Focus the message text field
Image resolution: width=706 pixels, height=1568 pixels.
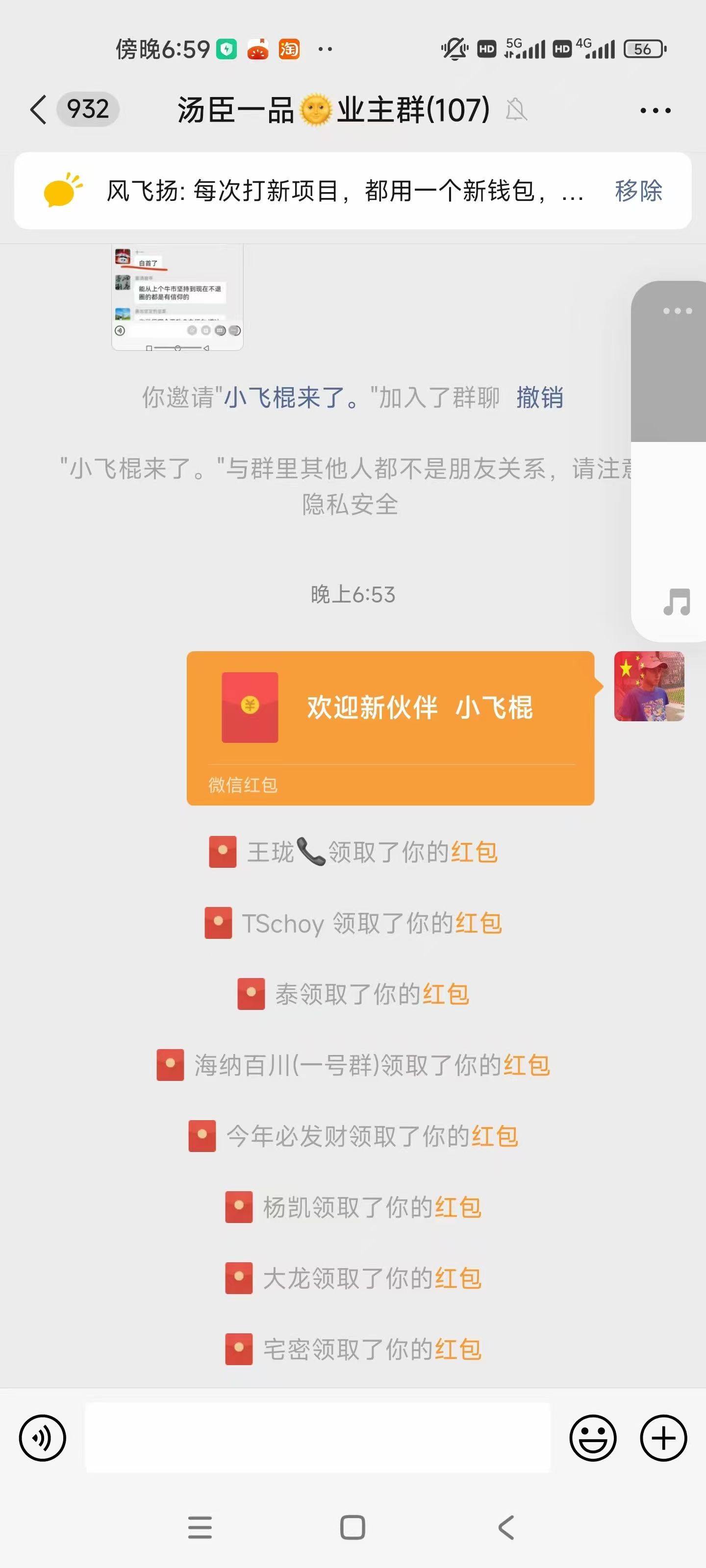tap(317, 1438)
